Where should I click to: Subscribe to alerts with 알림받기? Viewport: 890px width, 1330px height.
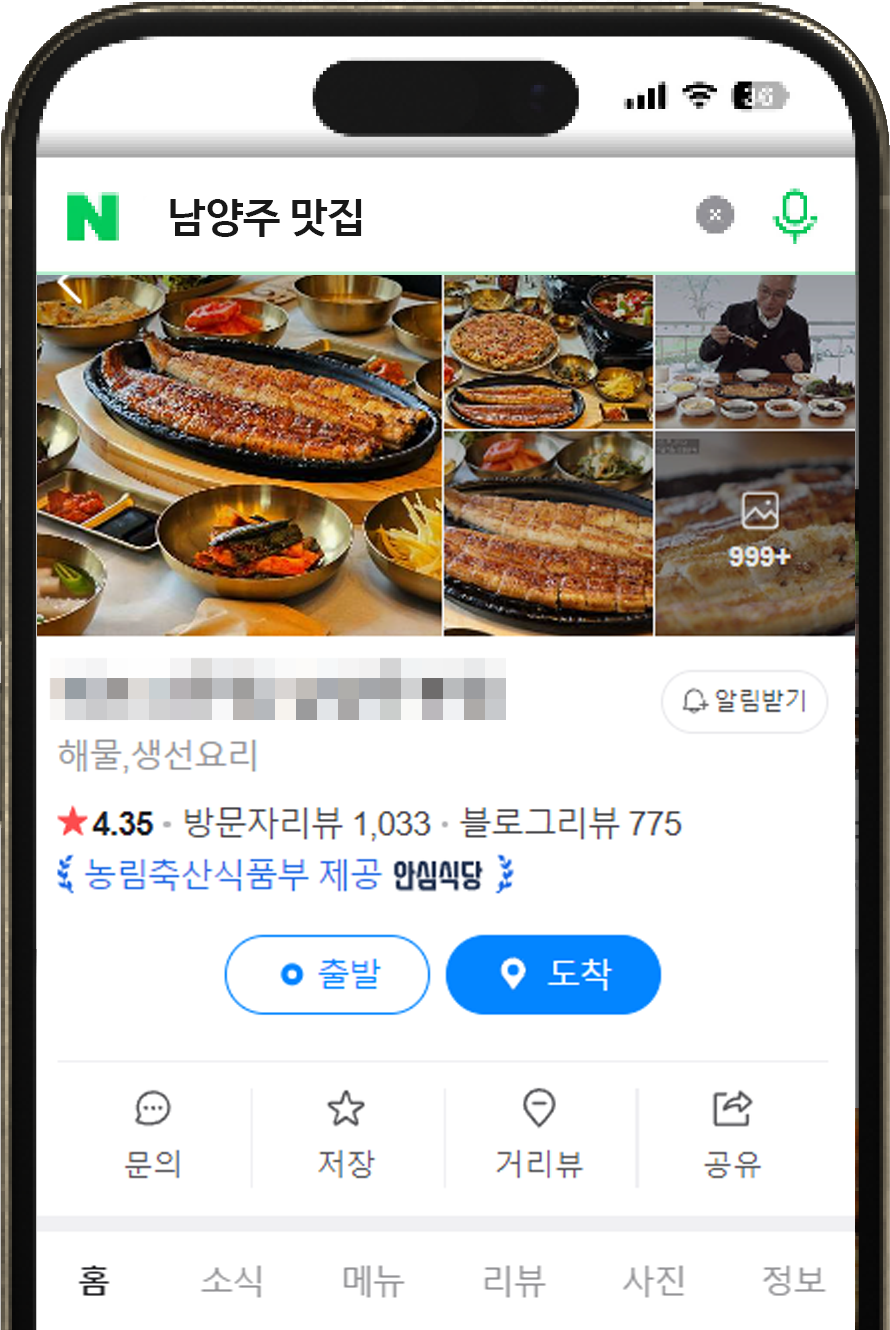tap(745, 701)
